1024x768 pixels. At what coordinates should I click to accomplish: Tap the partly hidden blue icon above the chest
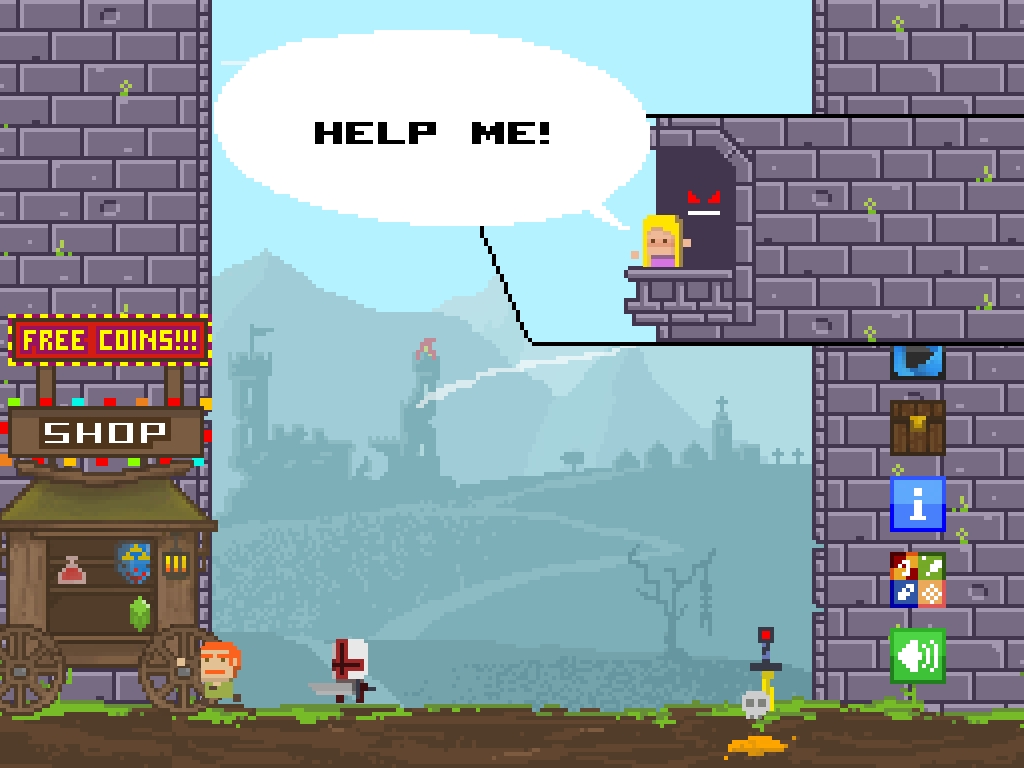[917, 361]
